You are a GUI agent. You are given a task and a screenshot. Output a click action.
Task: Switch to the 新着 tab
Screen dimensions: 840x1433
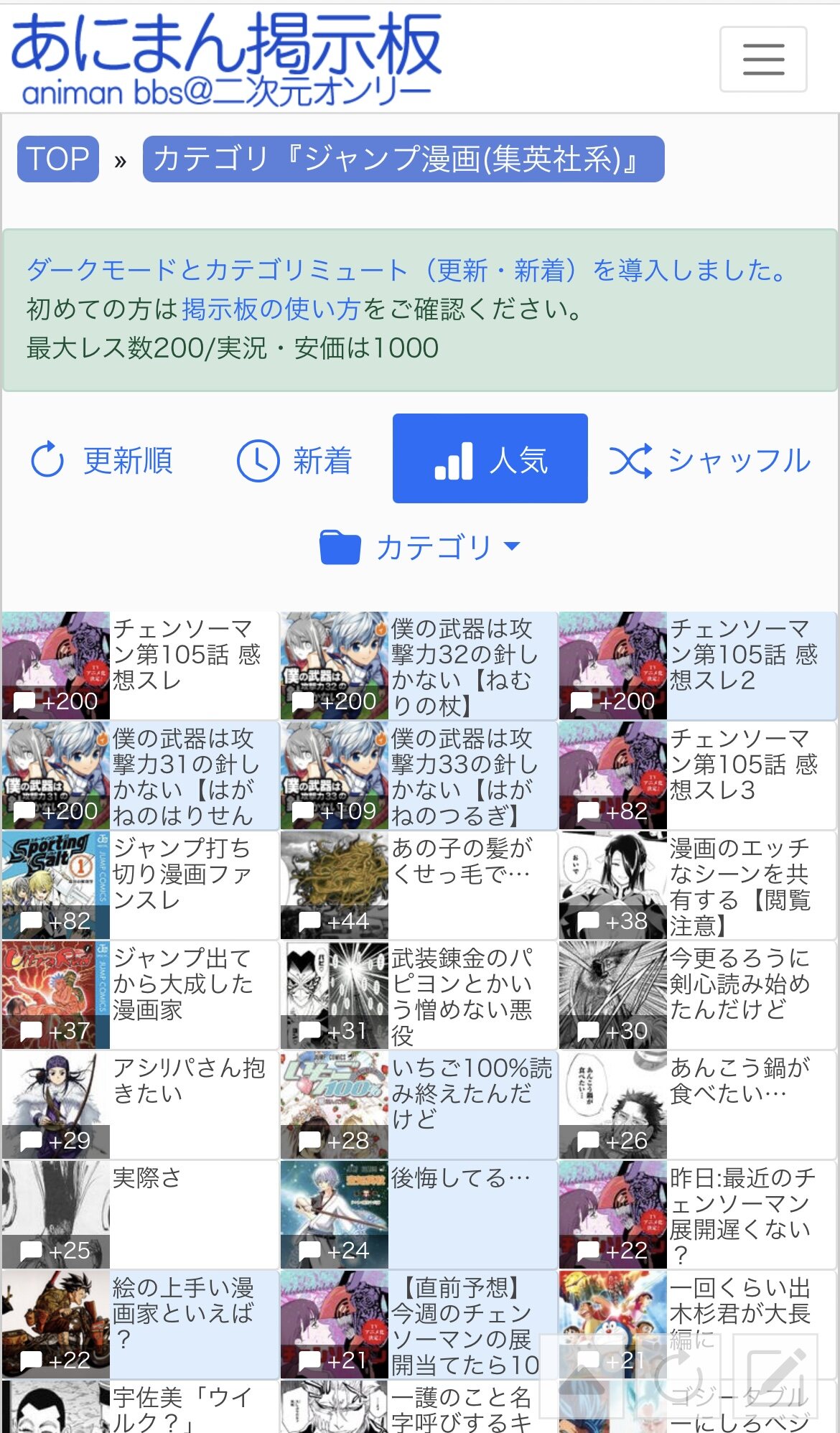pyautogui.click(x=295, y=460)
